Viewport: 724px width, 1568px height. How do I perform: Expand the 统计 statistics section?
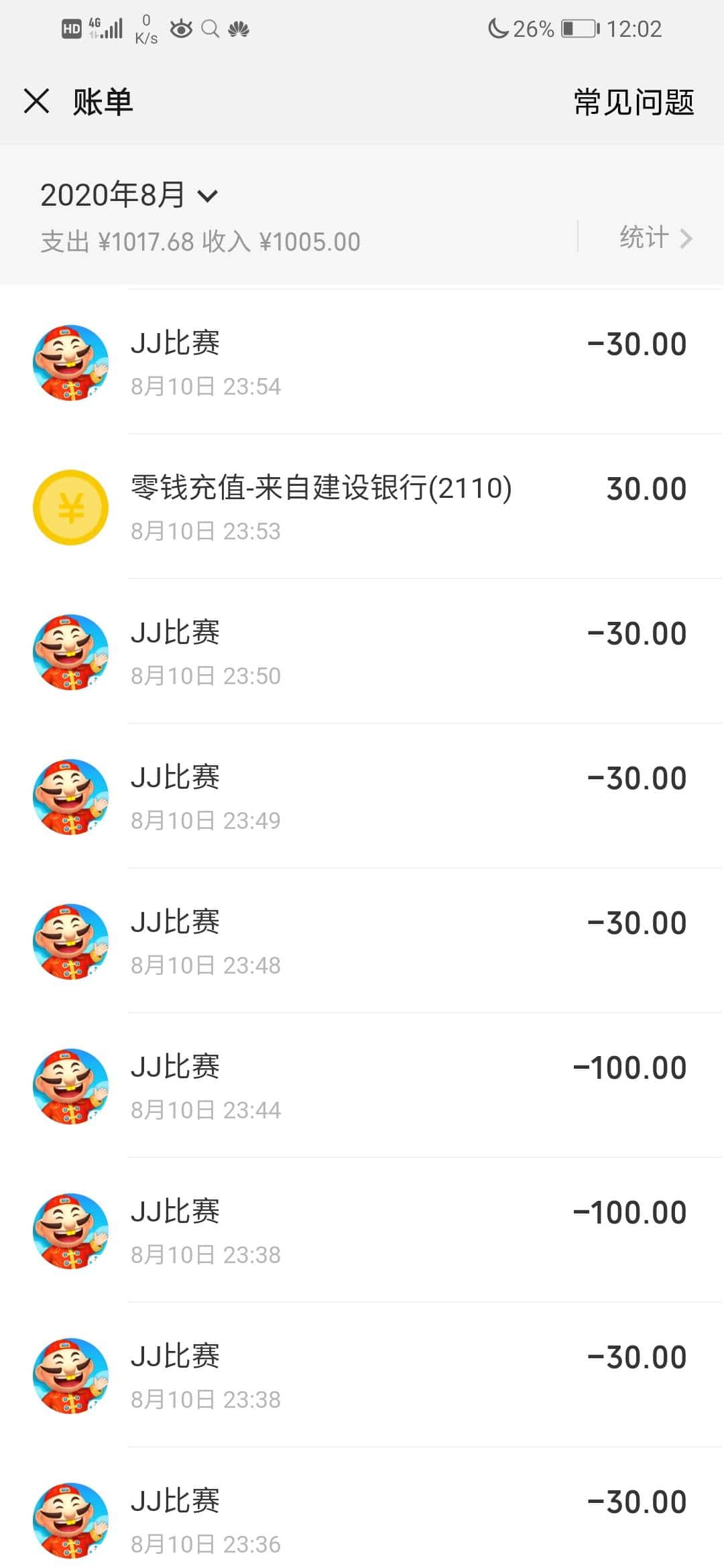(654, 239)
